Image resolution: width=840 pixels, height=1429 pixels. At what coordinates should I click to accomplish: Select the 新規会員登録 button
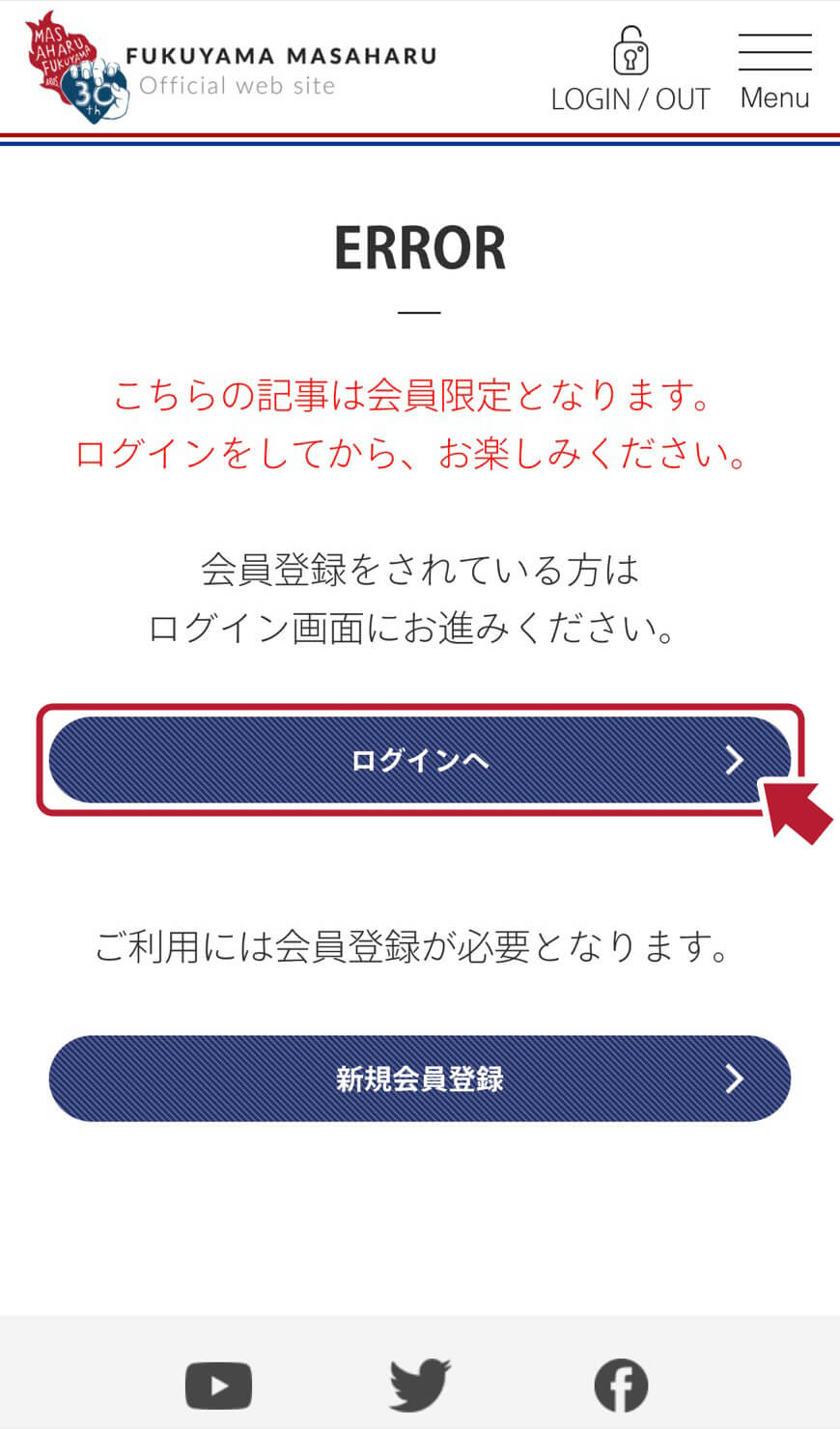pos(420,1079)
